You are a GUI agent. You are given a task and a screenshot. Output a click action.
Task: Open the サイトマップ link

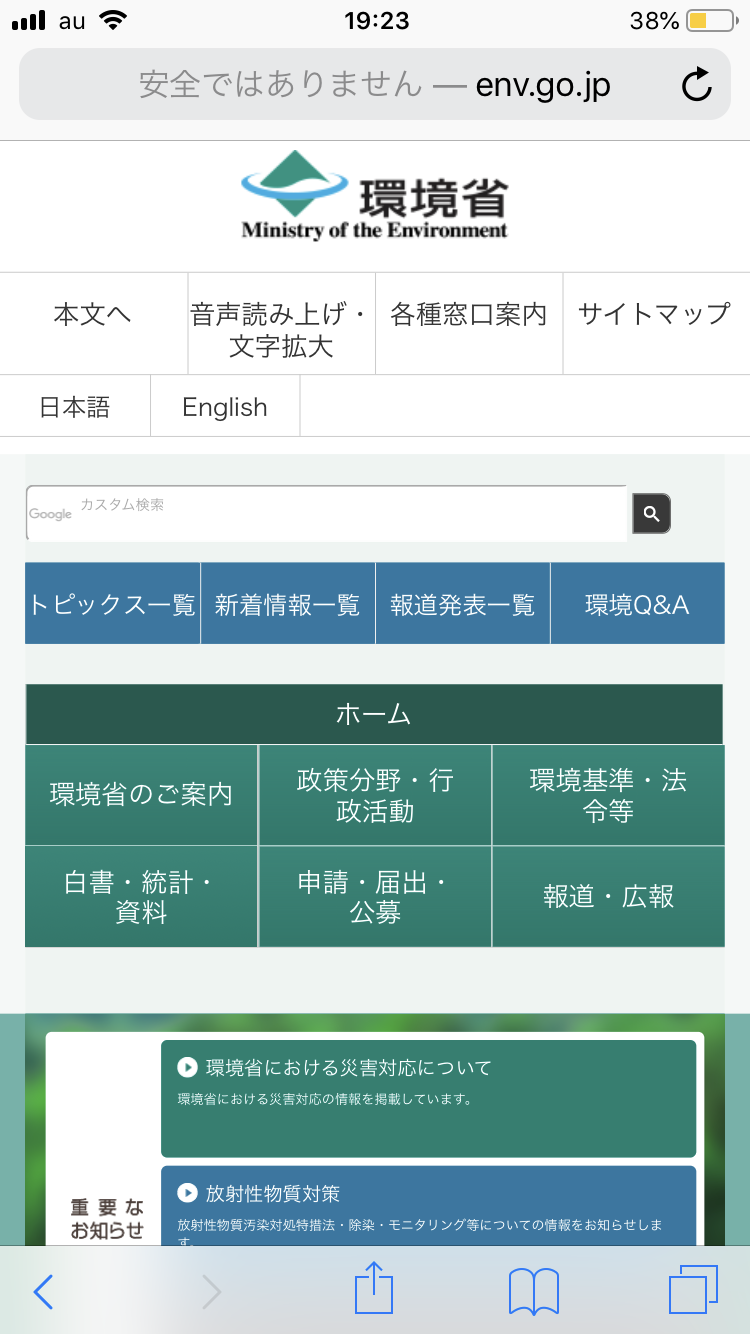click(655, 315)
